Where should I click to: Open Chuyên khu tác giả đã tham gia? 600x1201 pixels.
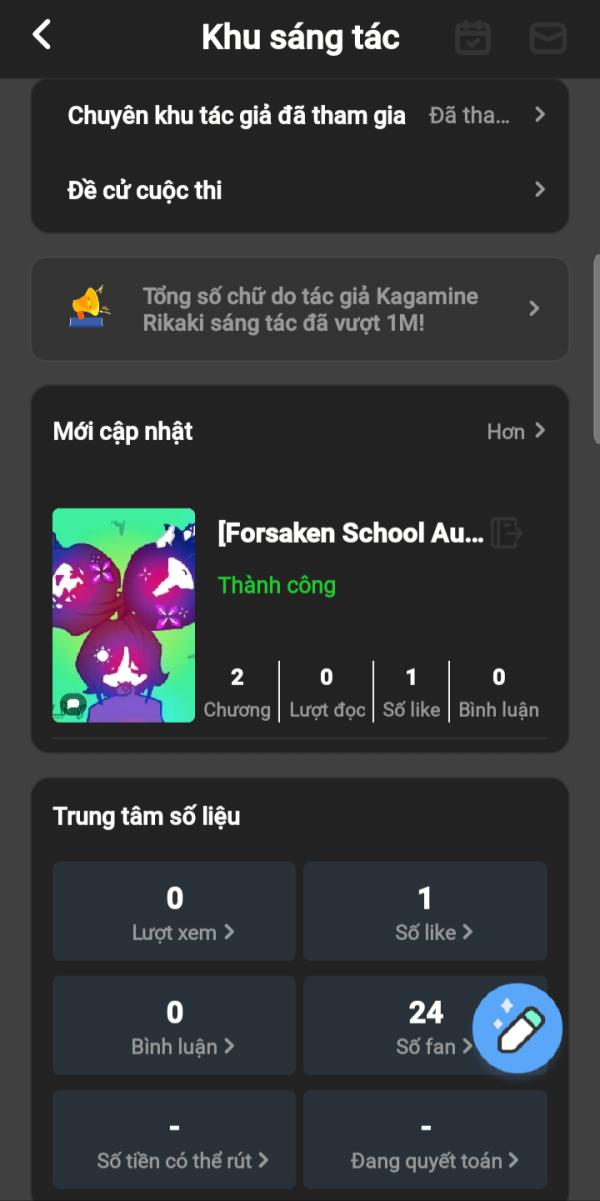[300, 116]
